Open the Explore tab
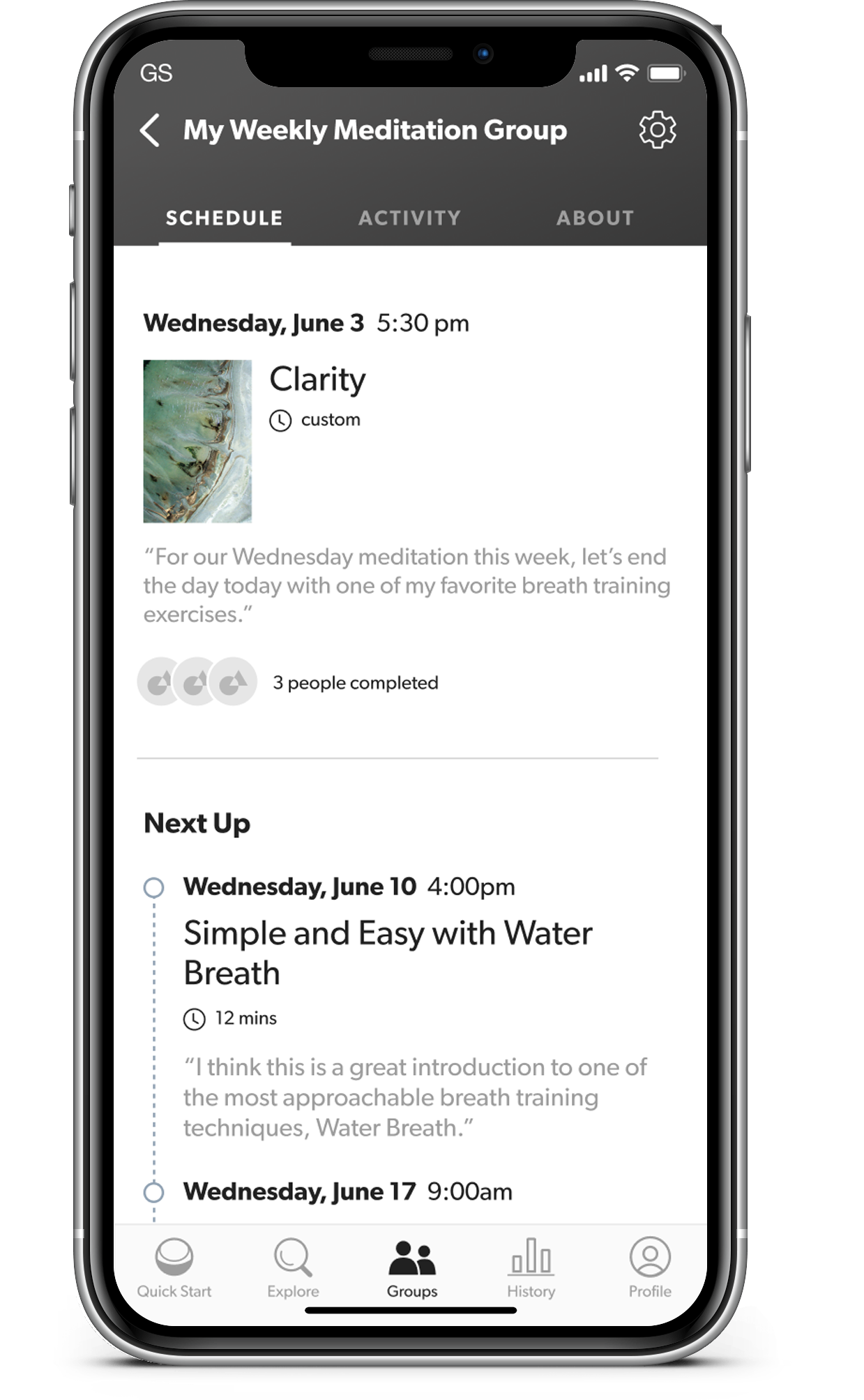 [293, 1267]
